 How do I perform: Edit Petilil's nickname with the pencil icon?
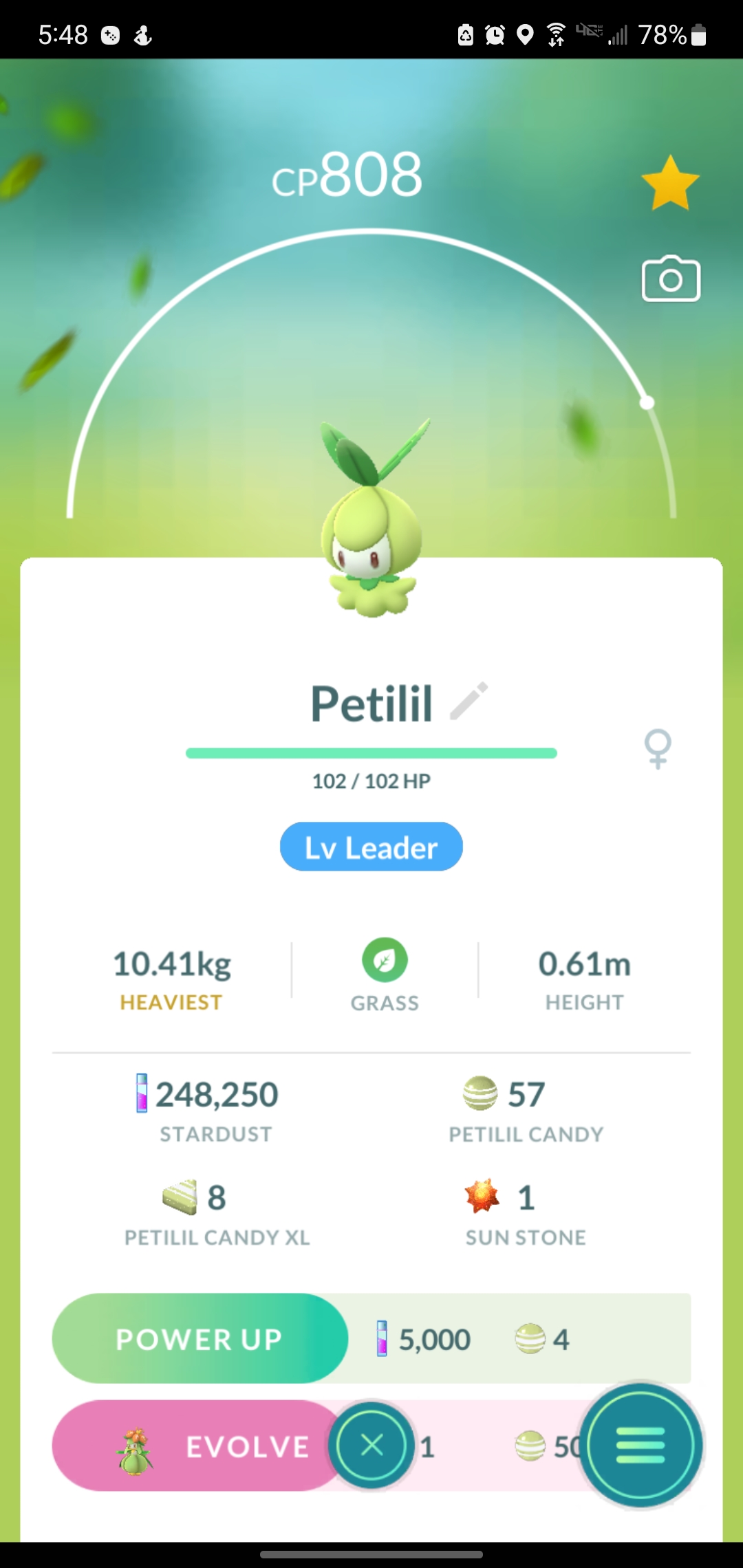(x=469, y=701)
